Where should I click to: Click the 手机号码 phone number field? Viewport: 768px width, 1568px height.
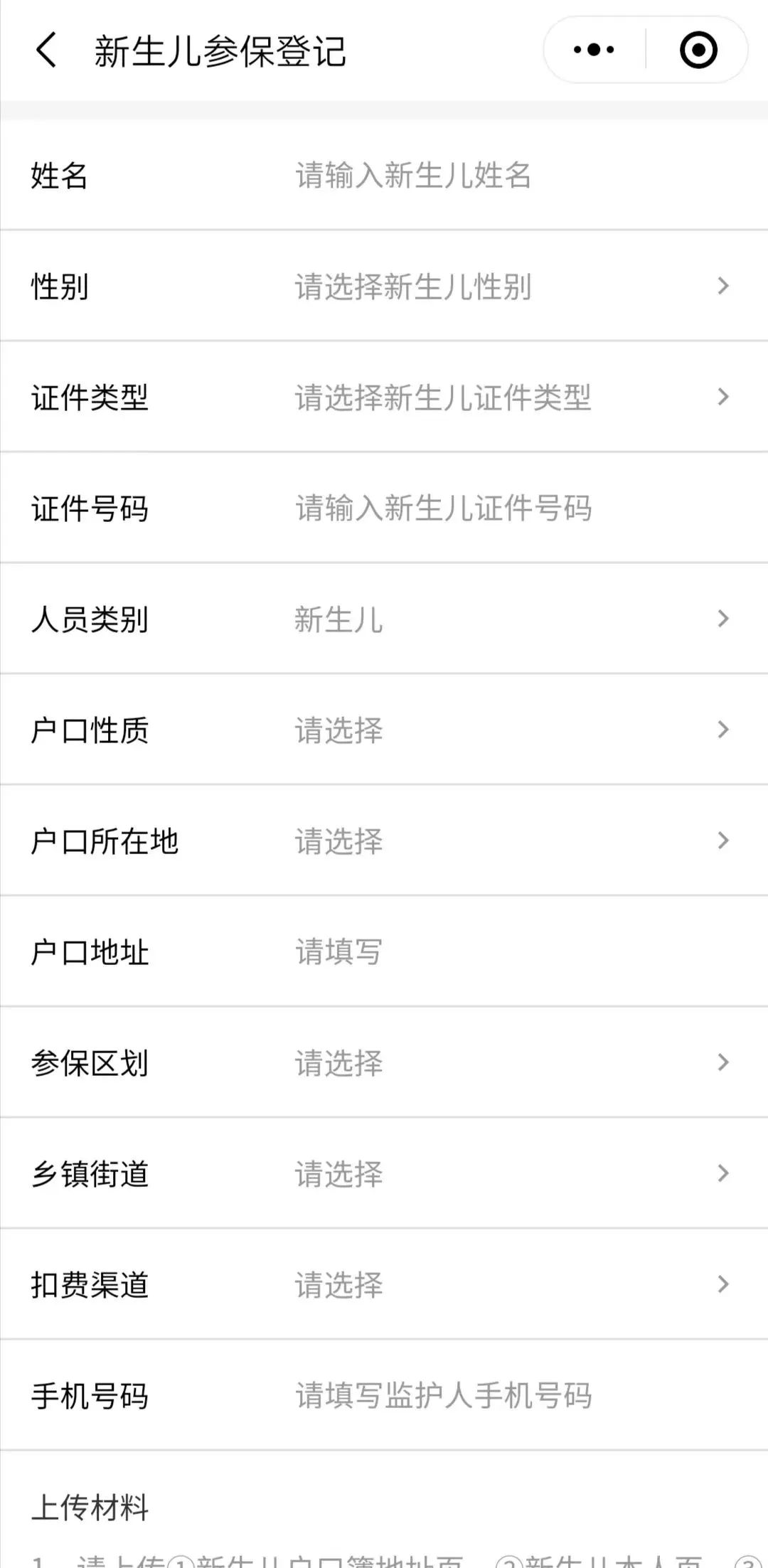(444, 1396)
